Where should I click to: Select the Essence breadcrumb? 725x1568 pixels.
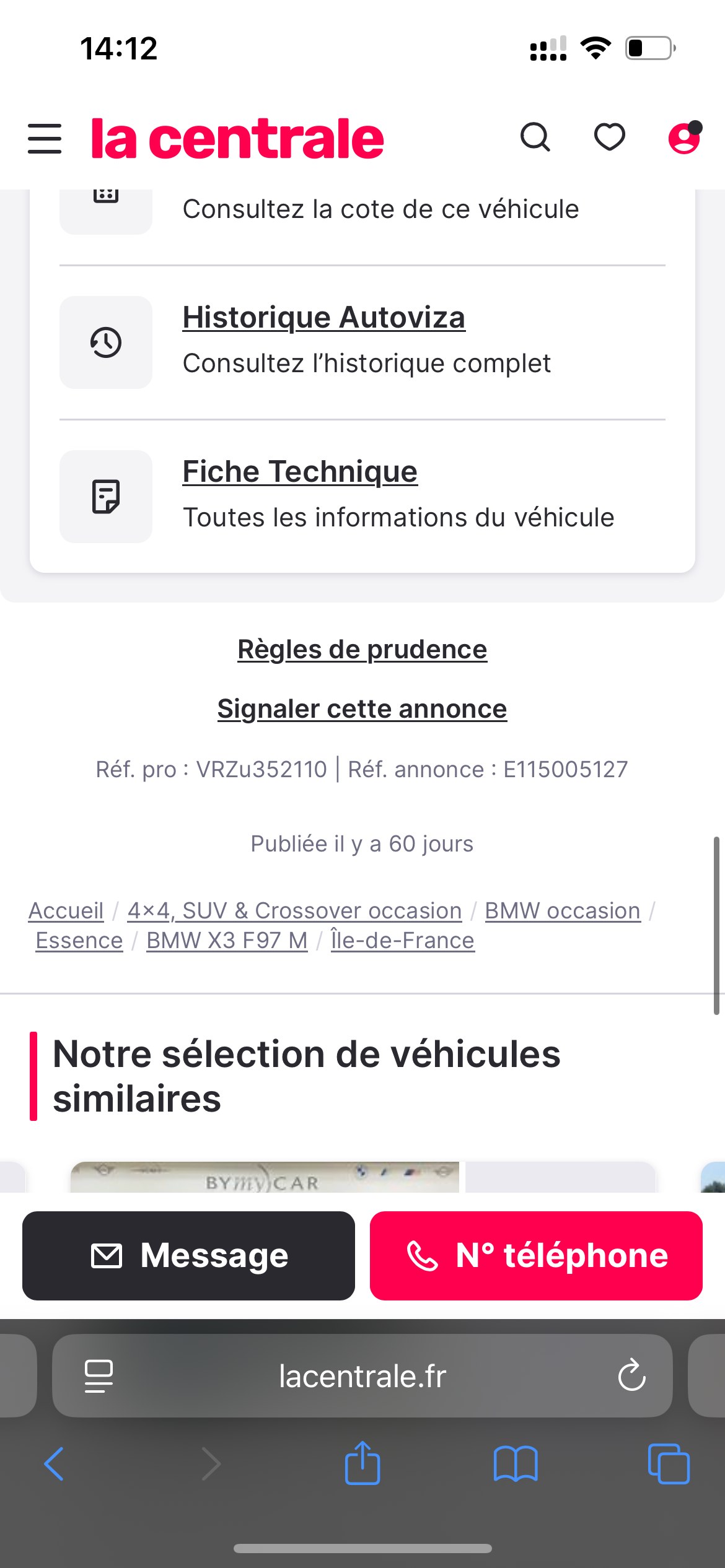point(79,940)
